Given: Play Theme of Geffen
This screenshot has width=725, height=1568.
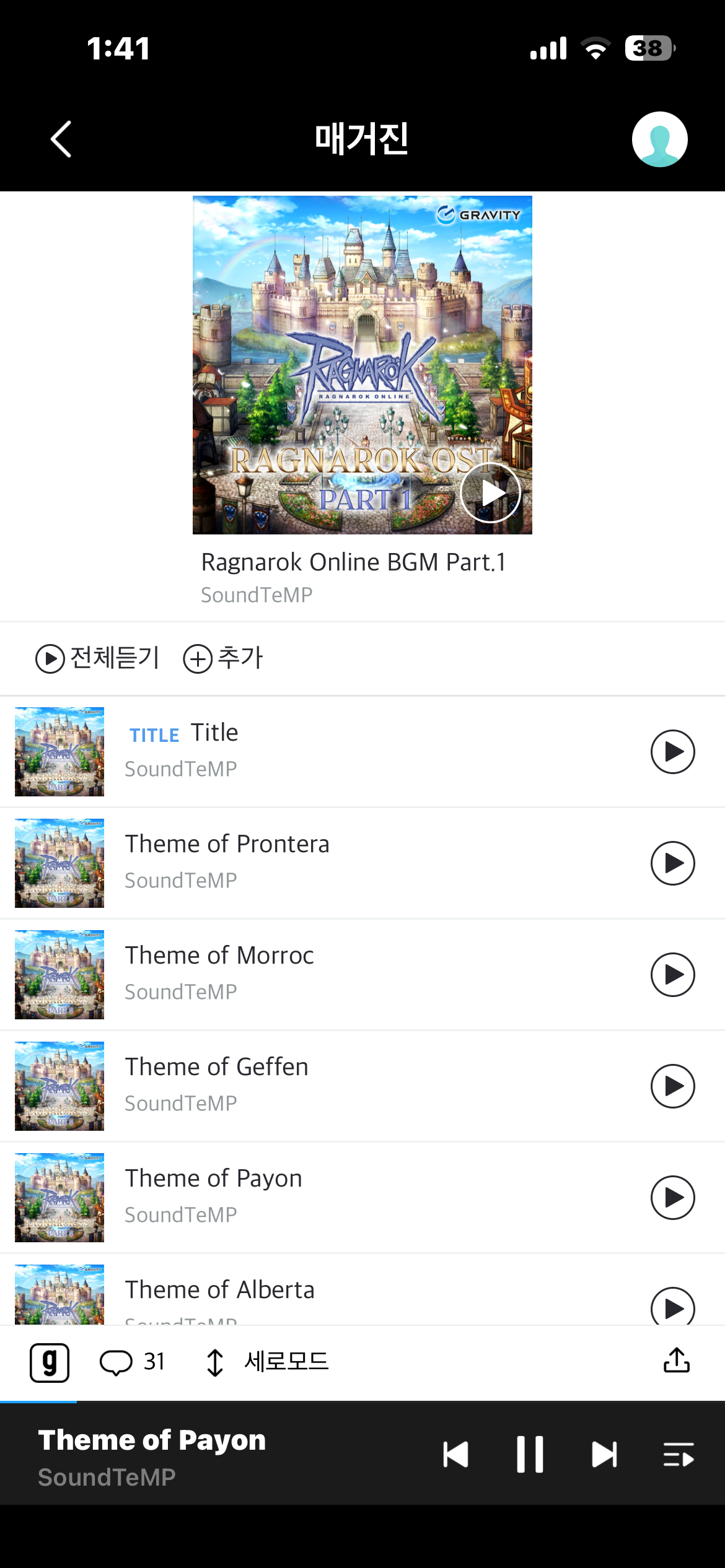Looking at the screenshot, I should pos(672,1086).
